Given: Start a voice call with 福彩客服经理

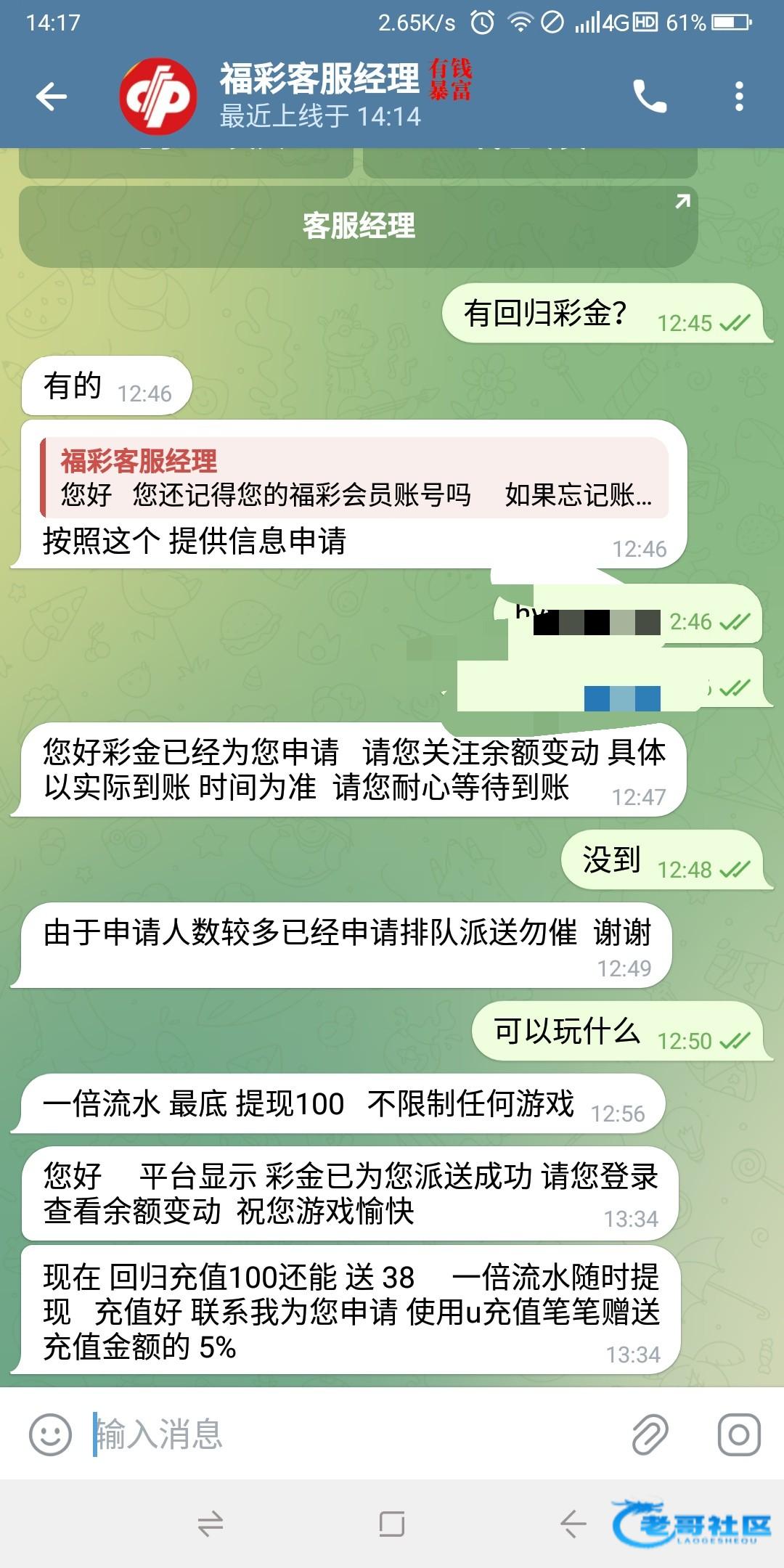Looking at the screenshot, I should (650, 97).
